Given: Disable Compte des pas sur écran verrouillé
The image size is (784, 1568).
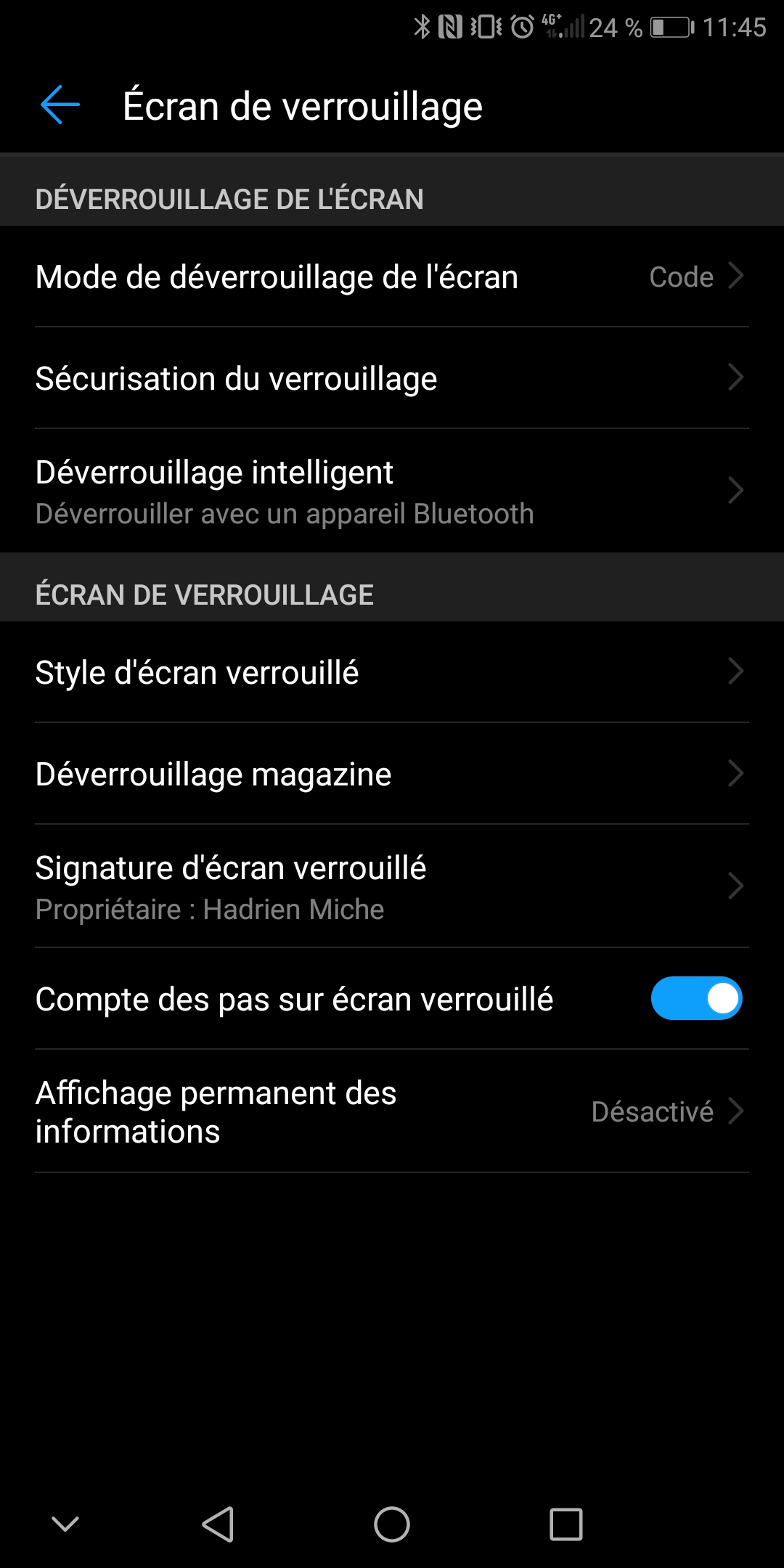Looking at the screenshot, I should [695, 998].
